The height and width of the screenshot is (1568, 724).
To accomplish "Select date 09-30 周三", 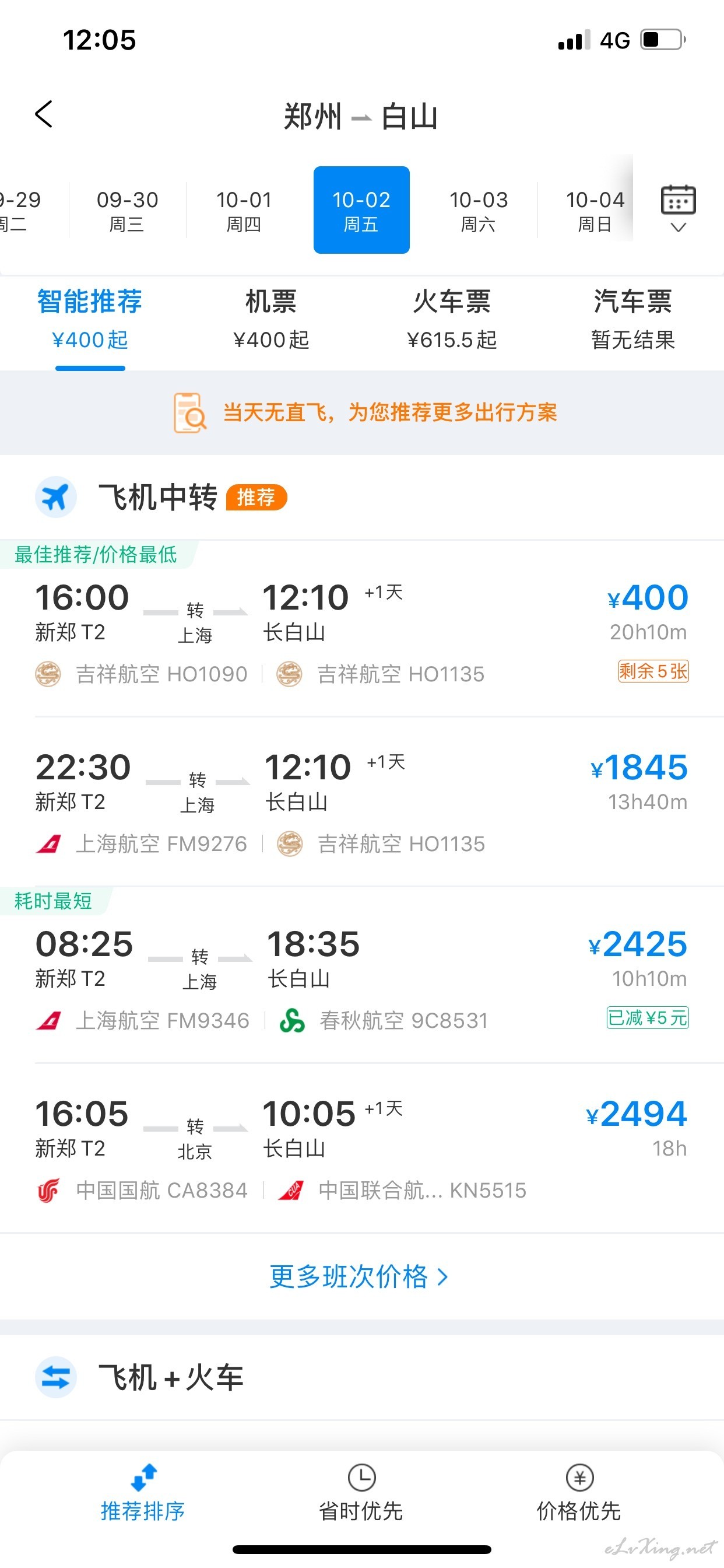I will (127, 211).
